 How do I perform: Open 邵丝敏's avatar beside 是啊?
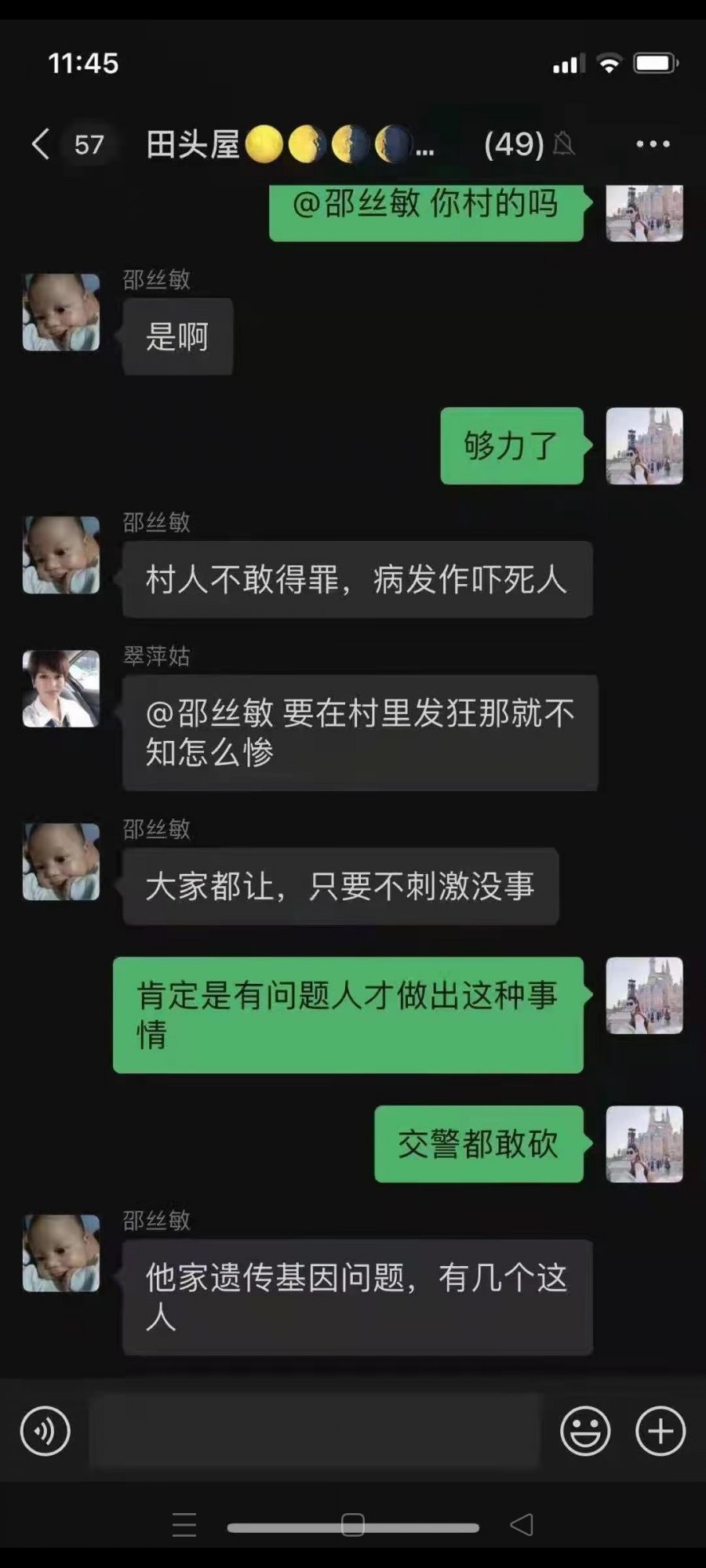pyautogui.click(x=61, y=312)
